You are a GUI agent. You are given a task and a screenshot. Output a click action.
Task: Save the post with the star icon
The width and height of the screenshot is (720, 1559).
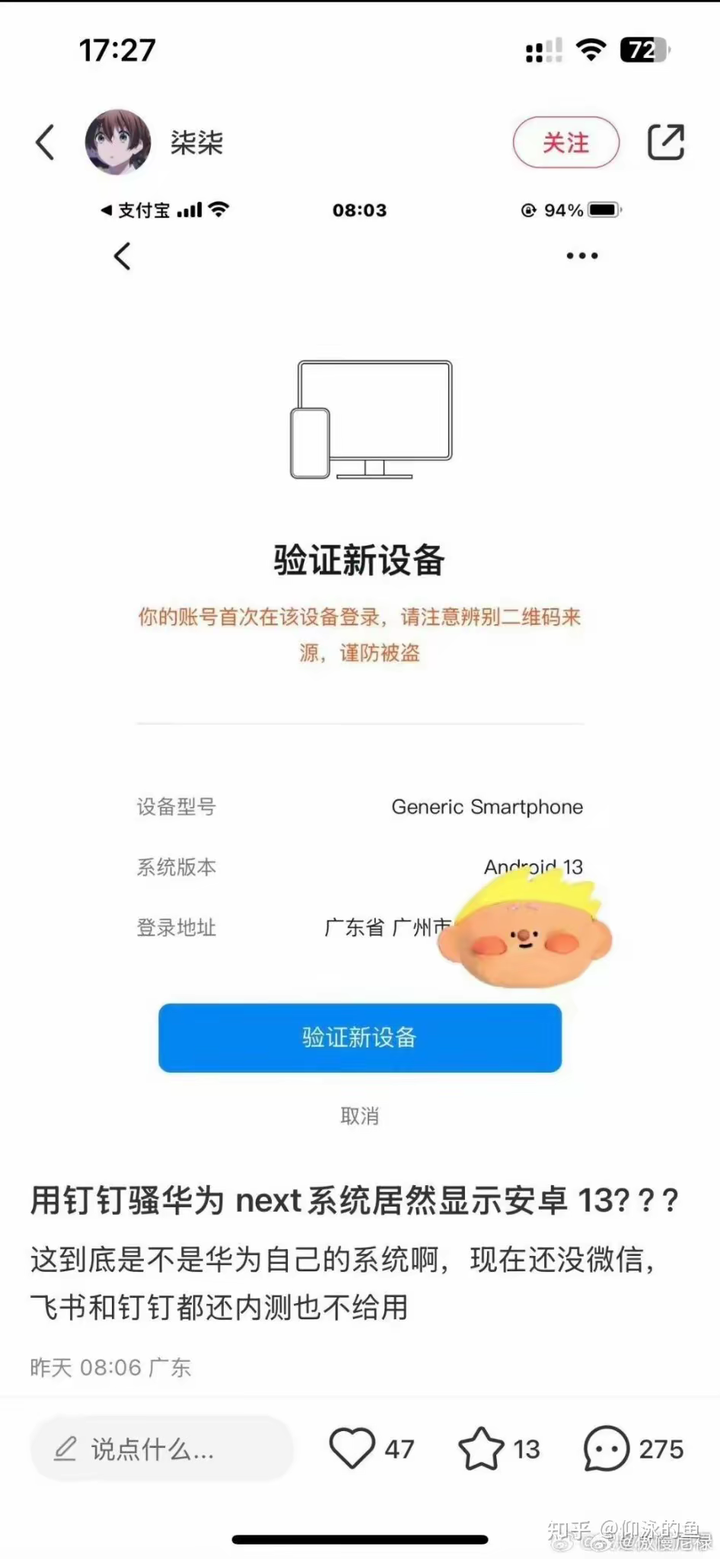pyautogui.click(x=481, y=1448)
